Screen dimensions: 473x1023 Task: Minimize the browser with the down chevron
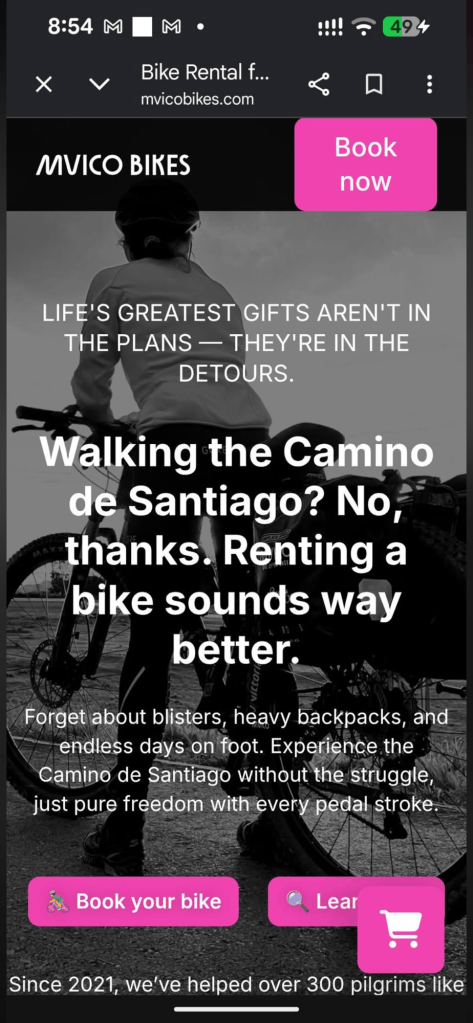pyautogui.click(x=99, y=84)
